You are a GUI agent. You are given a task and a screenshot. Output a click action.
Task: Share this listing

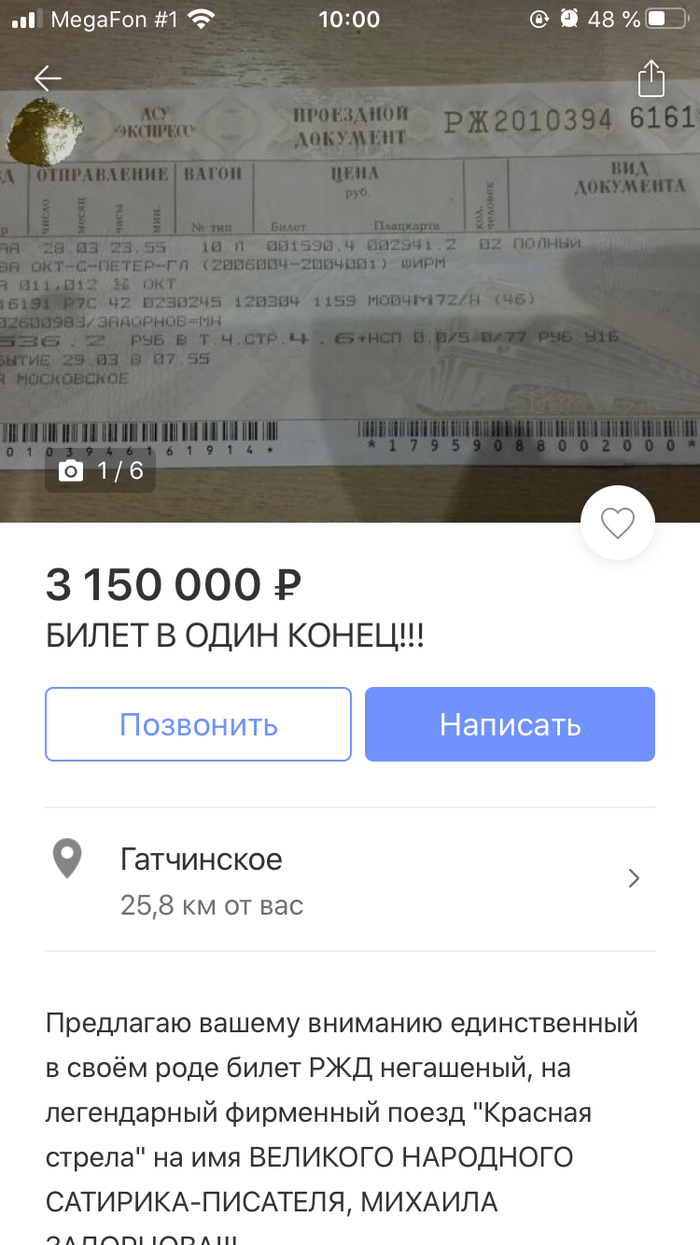pyautogui.click(x=651, y=78)
